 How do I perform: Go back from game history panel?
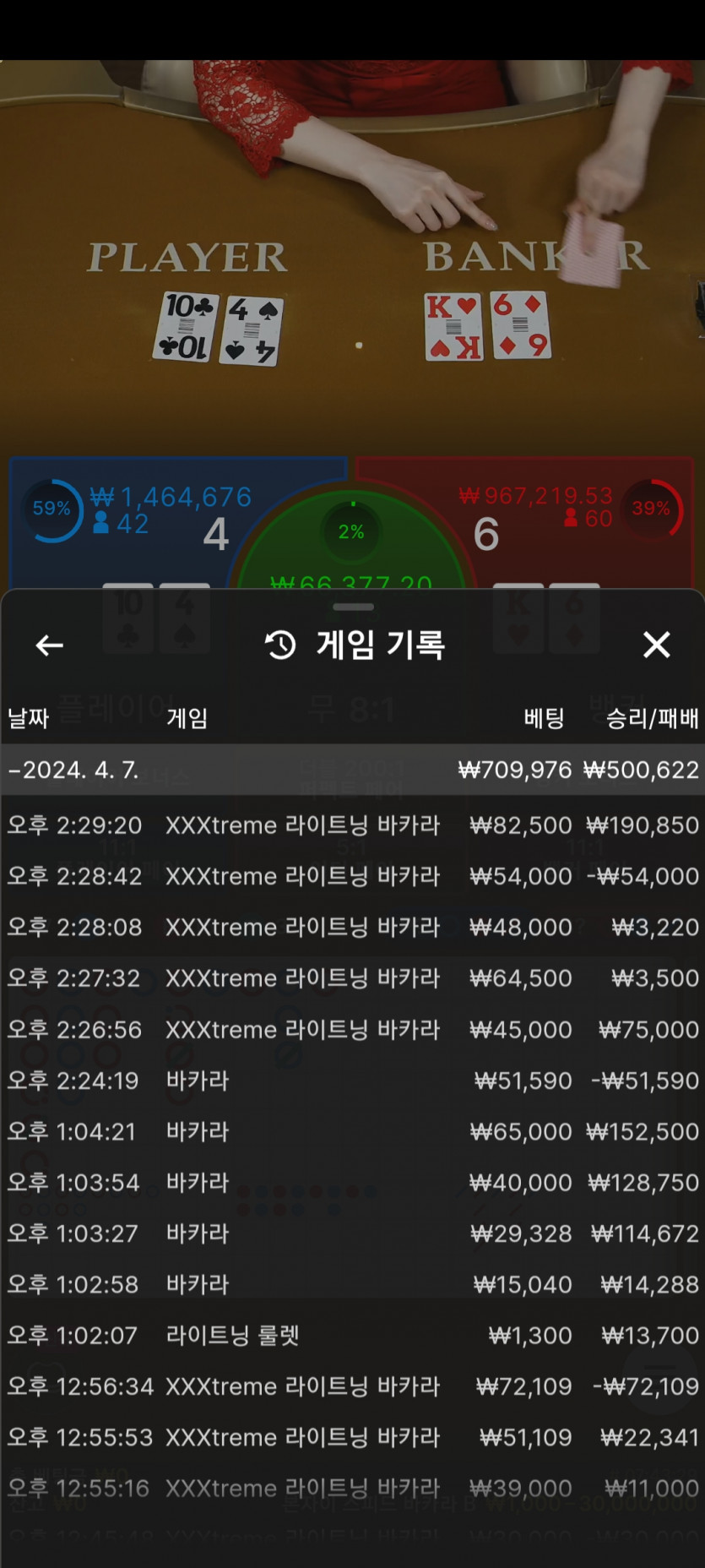point(49,645)
